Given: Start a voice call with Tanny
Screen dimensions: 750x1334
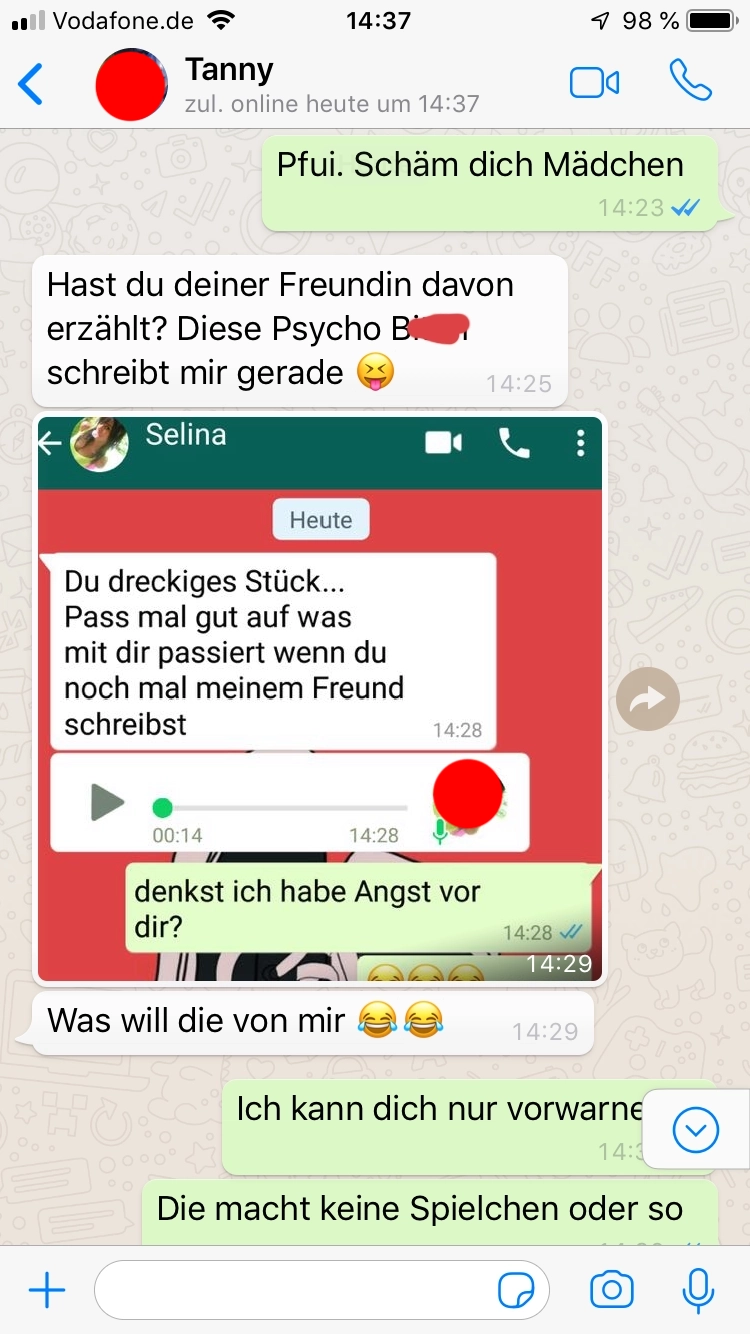Looking at the screenshot, I should click(690, 82).
